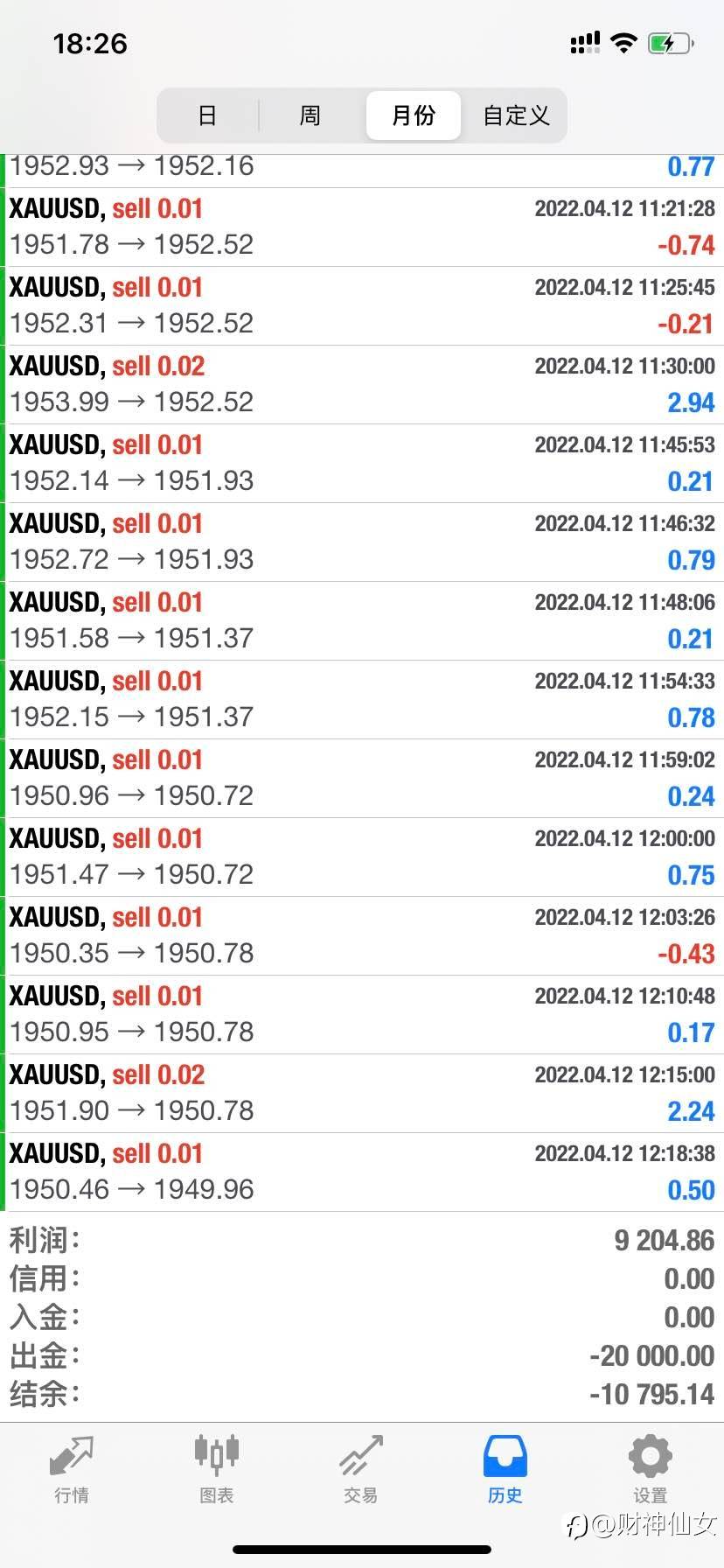The image size is (724, 1568).
Task: Open the 行情 quotes tab
Action: (72, 1470)
